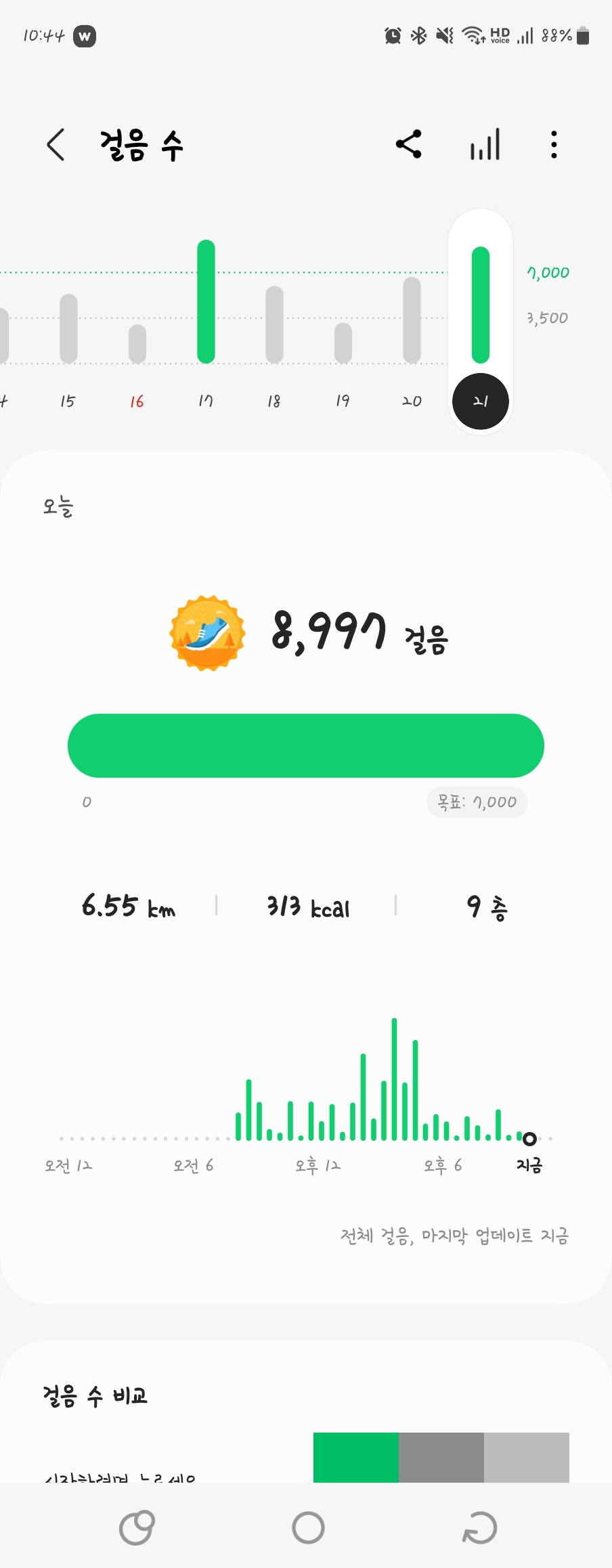Tap the system home button
The height and width of the screenshot is (1568, 612).
point(308,1528)
